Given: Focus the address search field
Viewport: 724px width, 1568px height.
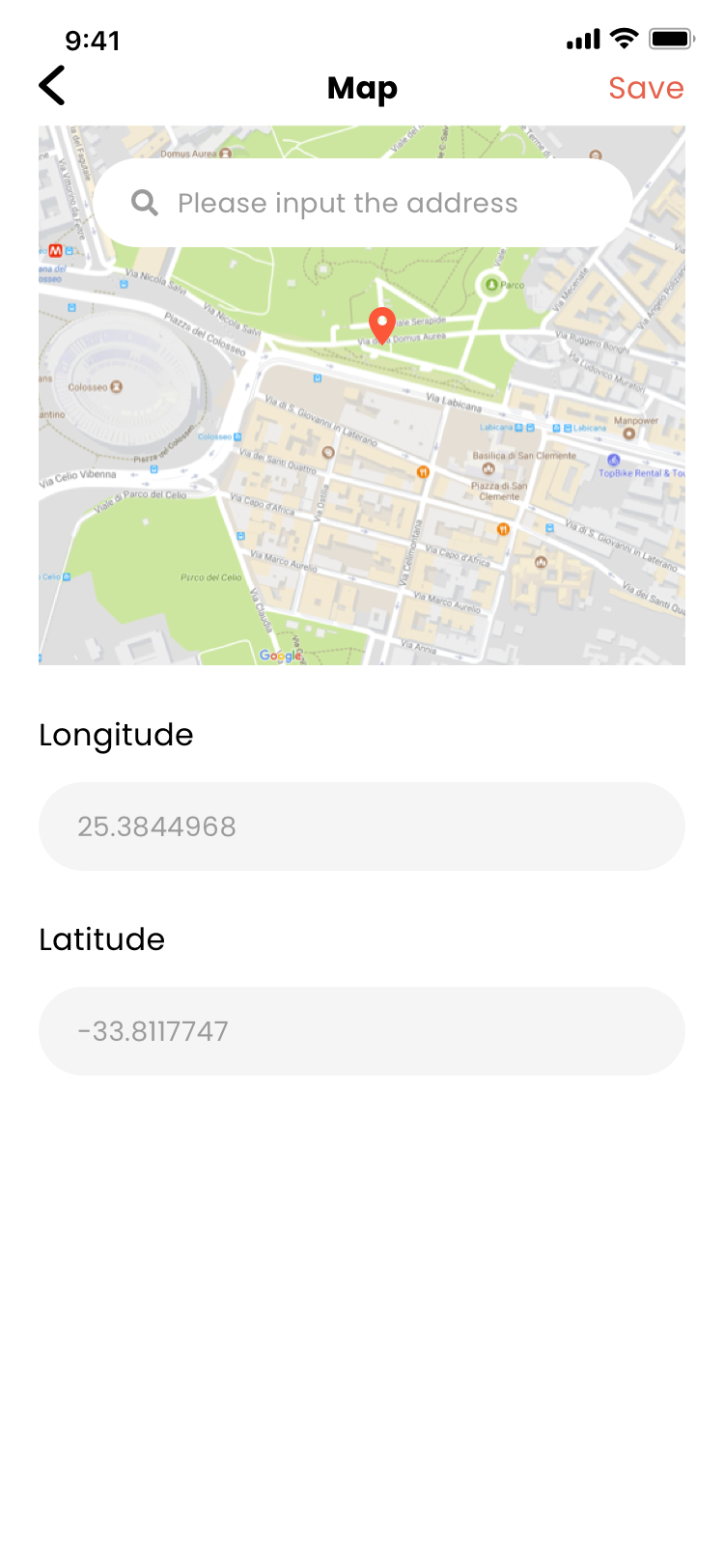Looking at the screenshot, I should 362,203.
